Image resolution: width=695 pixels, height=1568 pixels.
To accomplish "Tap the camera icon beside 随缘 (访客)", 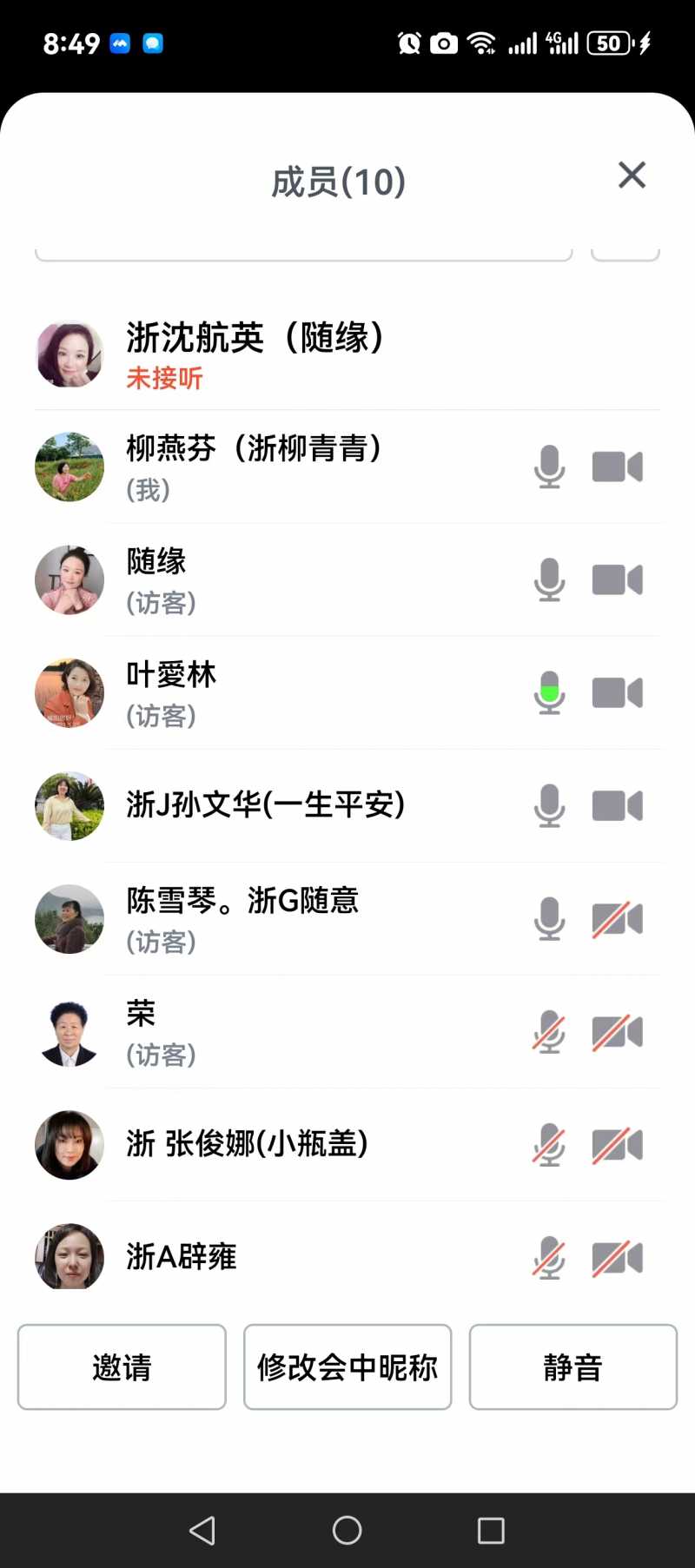I will coord(617,580).
